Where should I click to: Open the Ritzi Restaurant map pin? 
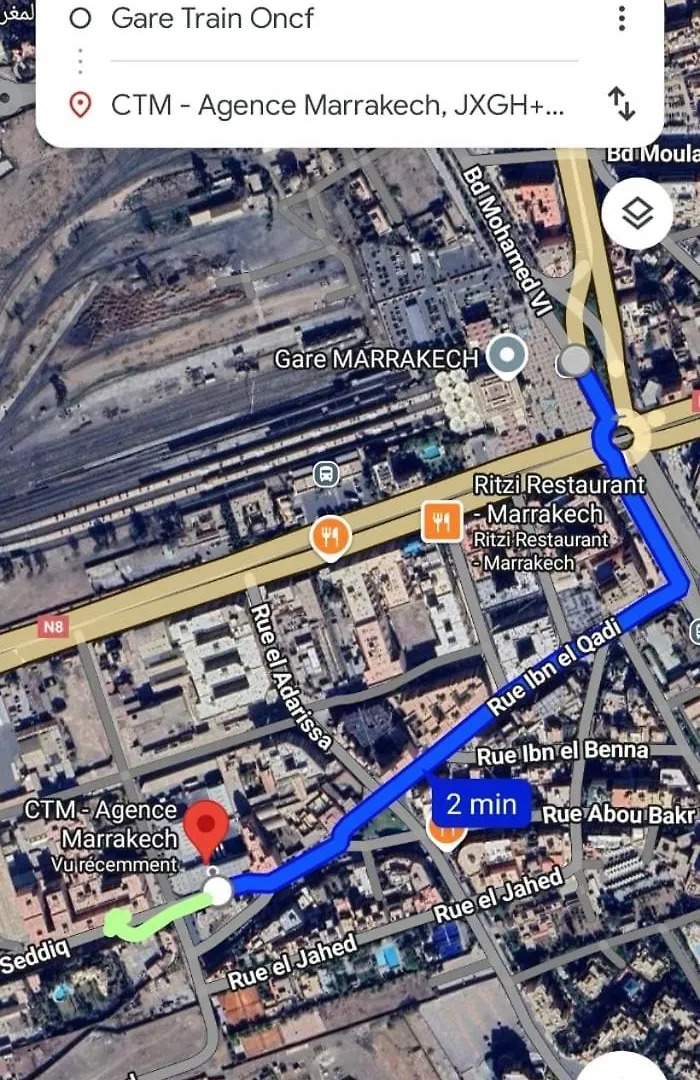(441, 521)
